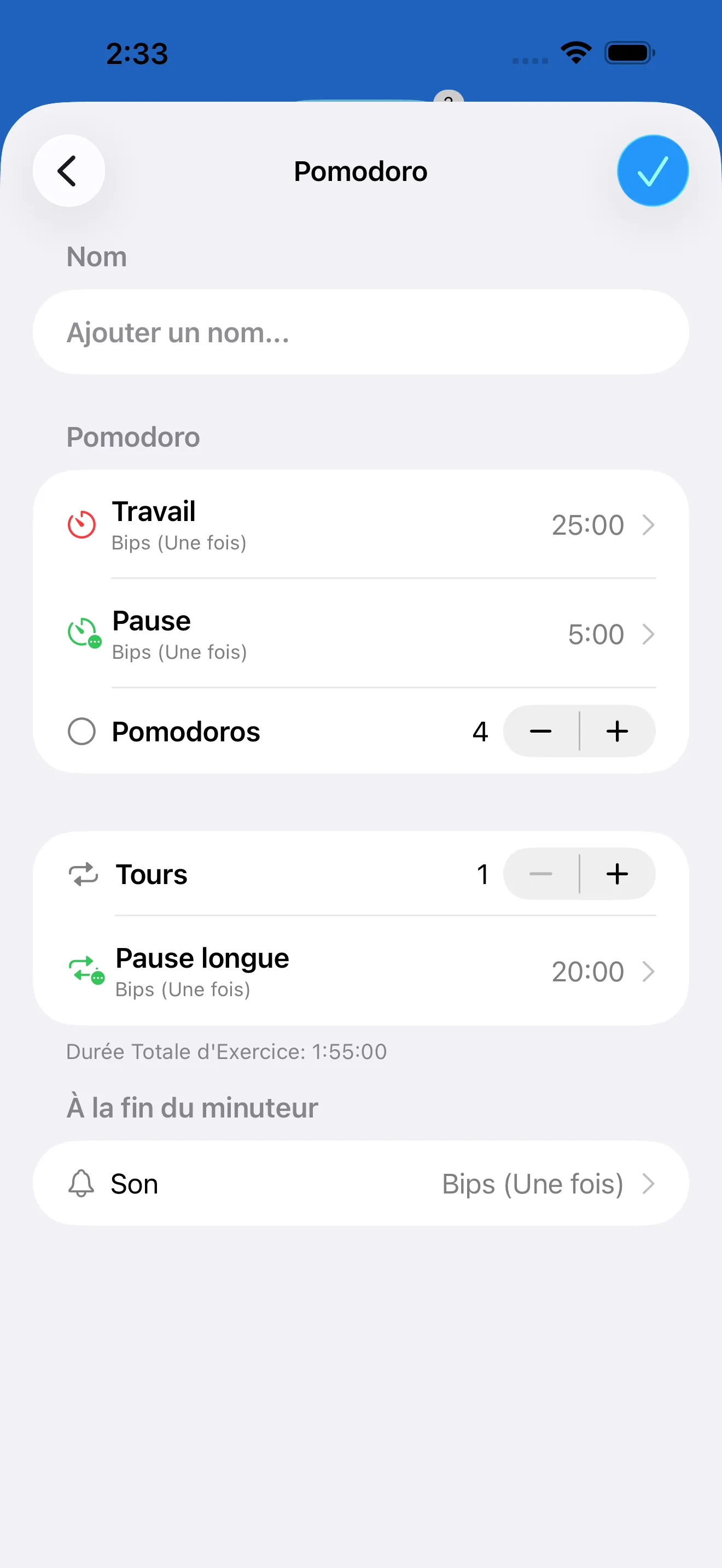Decrease Pomodoros count with minus
Viewport: 722px width, 1568px height.
click(x=540, y=731)
